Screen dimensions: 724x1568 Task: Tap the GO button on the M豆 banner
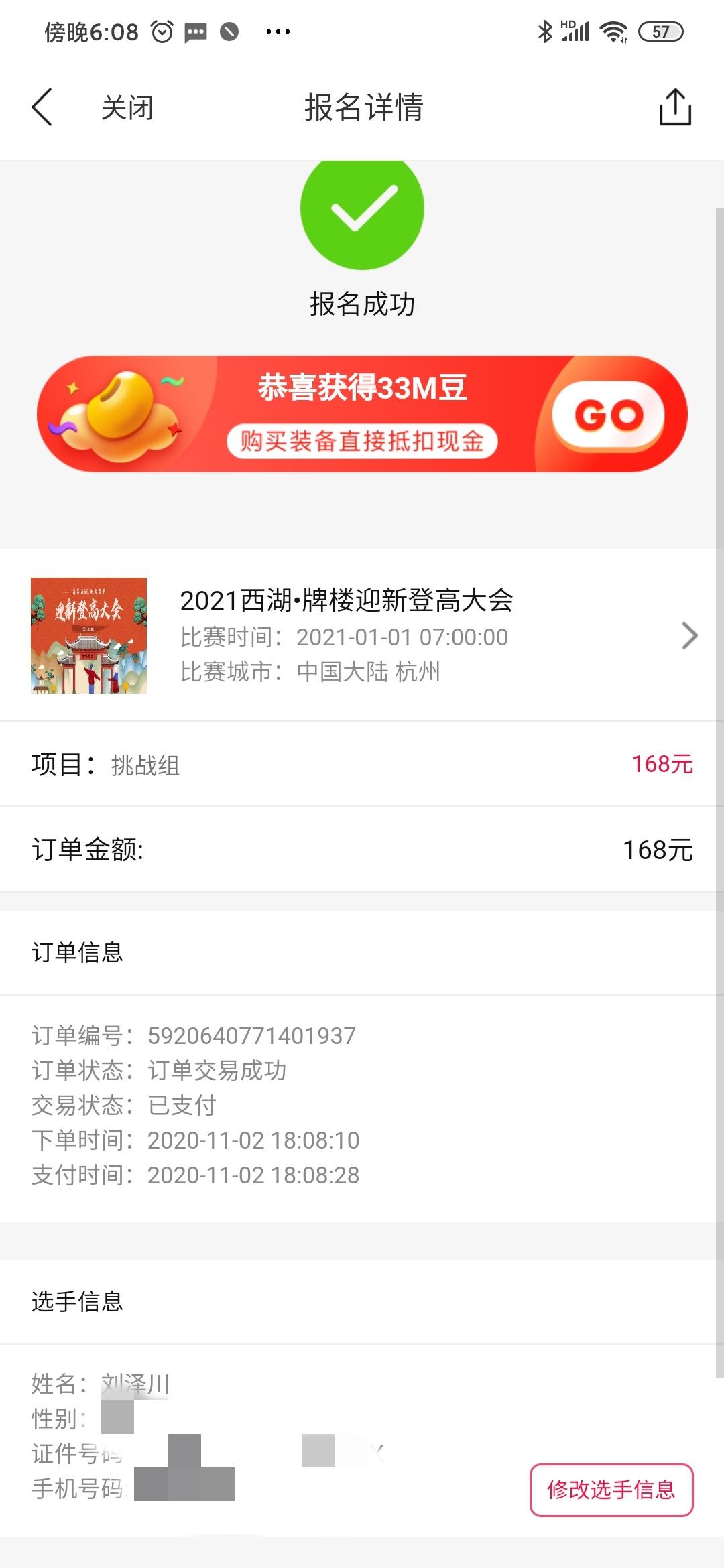[x=608, y=415]
